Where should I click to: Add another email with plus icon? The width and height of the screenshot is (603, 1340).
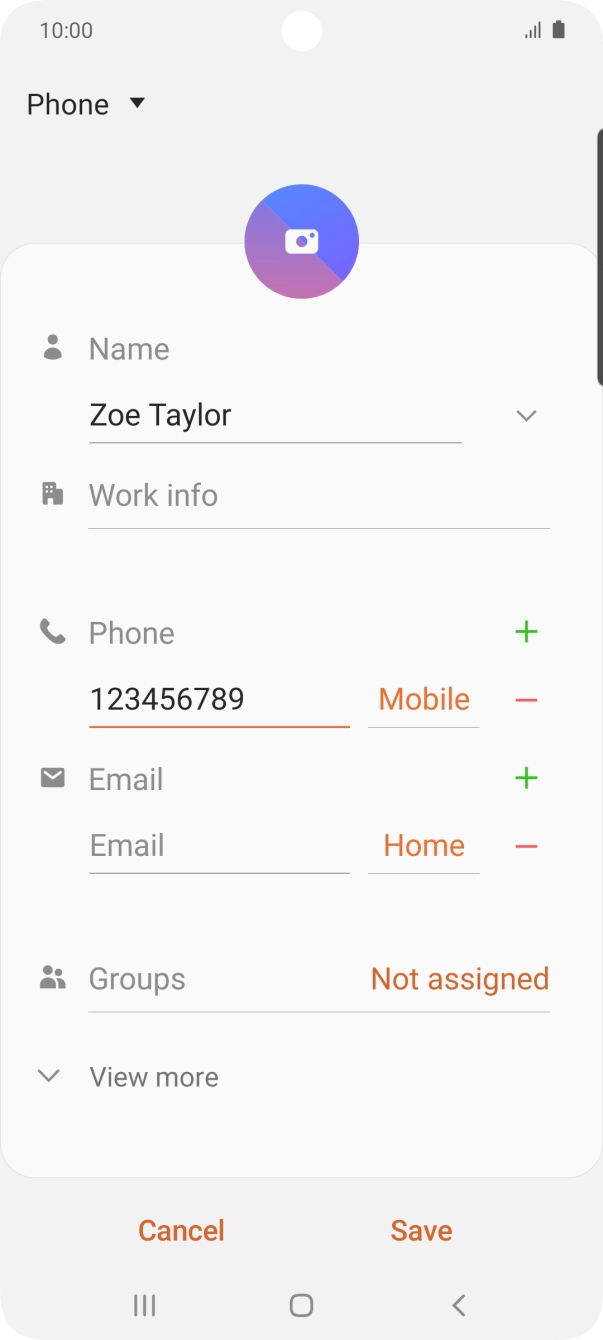pos(526,779)
